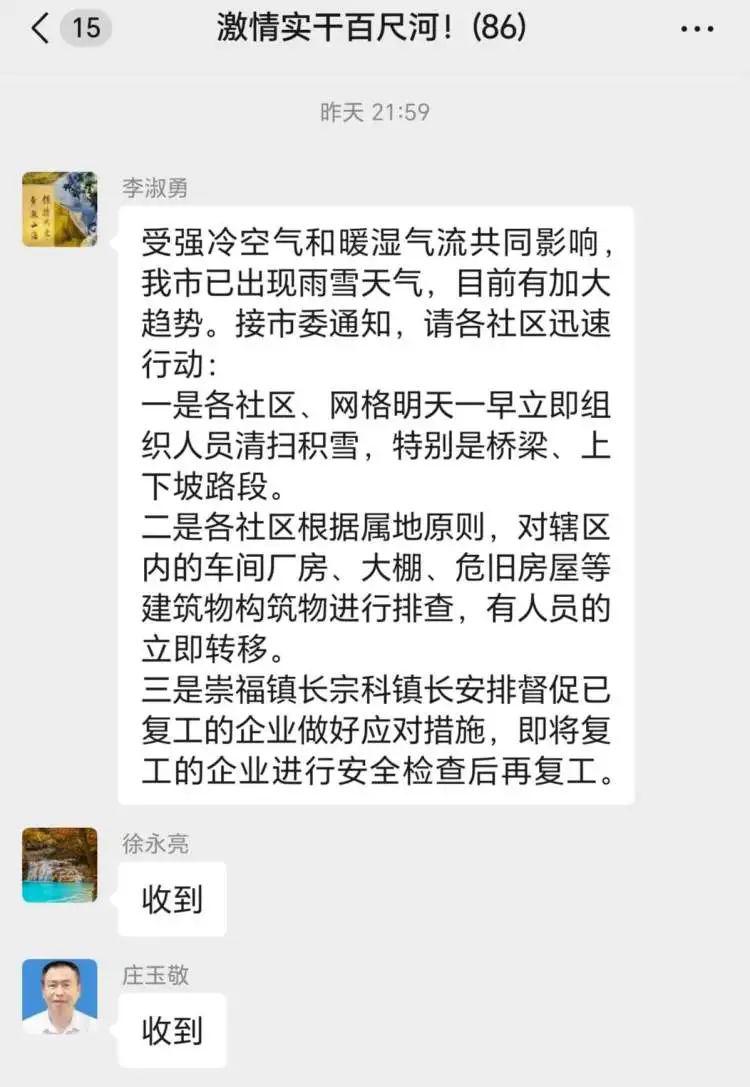Tap 庄玉敬's profile photo
The height and width of the screenshot is (1087, 750).
60,997
